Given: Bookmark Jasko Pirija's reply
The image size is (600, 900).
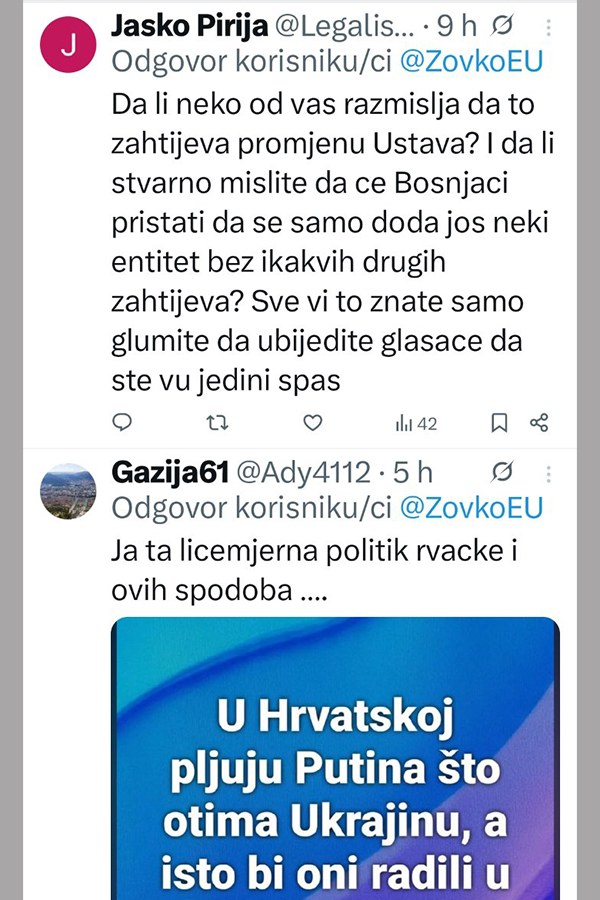Looking at the screenshot, I should [499, 423].
